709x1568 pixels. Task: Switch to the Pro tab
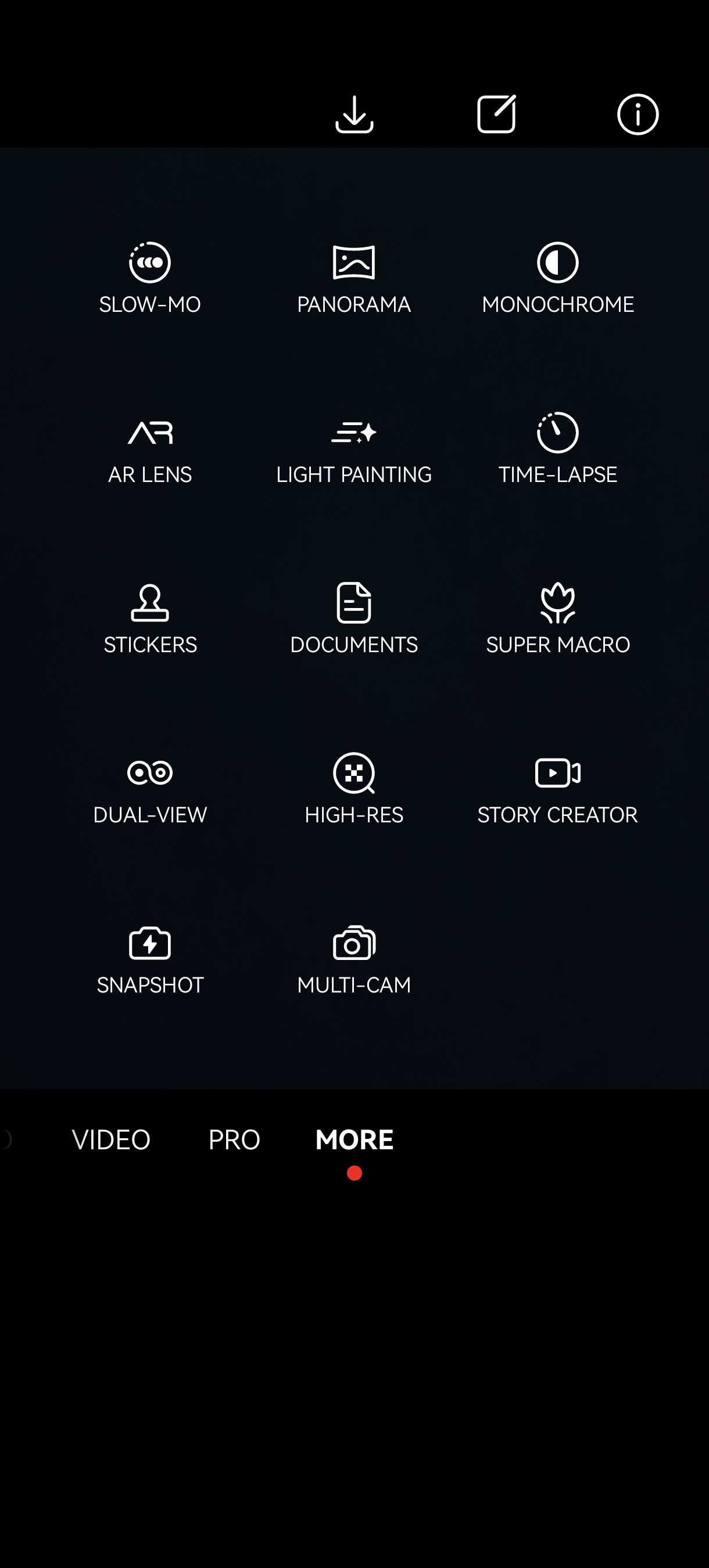(x=234, y=1139)
